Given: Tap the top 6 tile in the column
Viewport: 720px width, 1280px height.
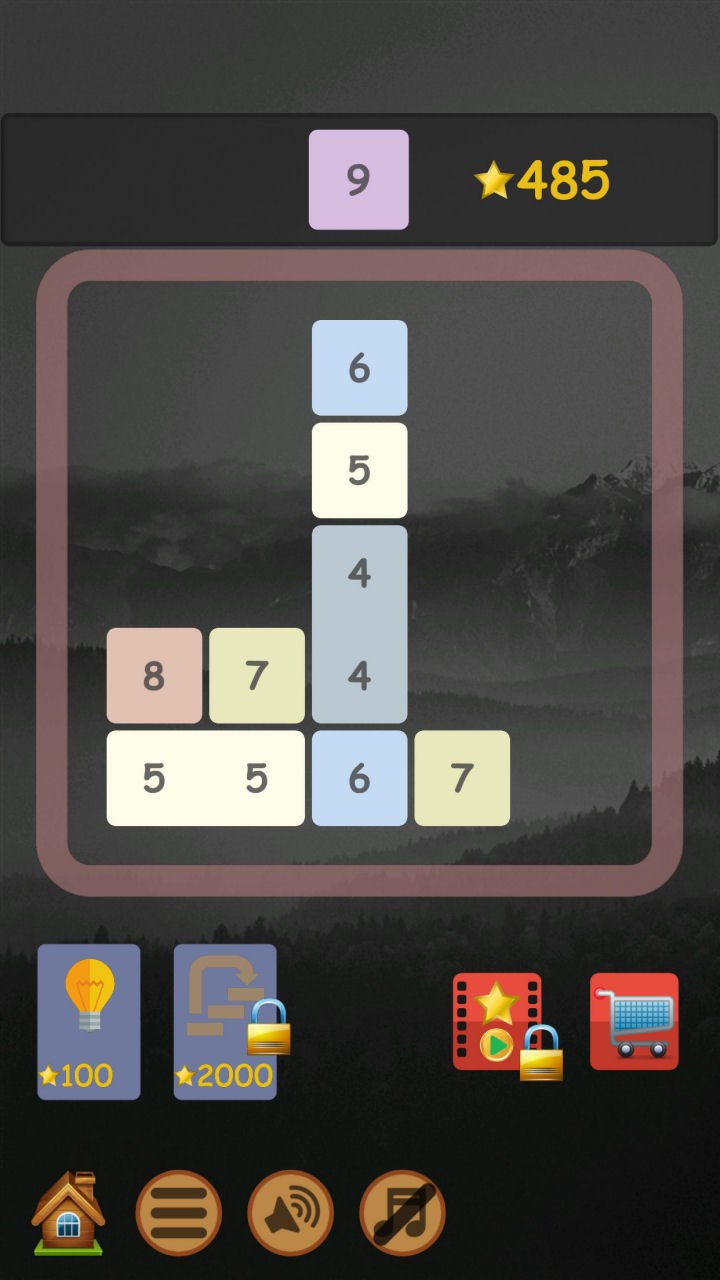Looking at the screenshot, I should 360,368.
